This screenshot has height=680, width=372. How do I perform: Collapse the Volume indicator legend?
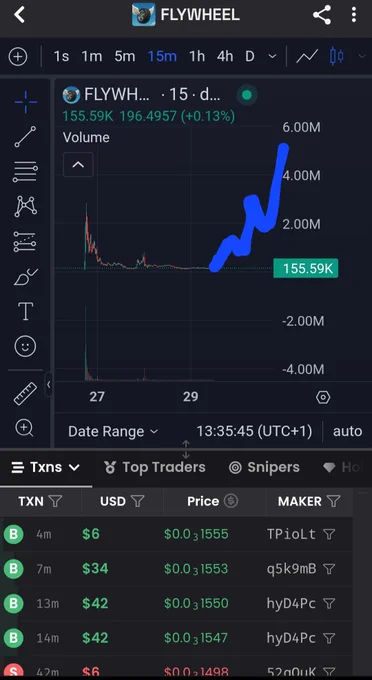tap(78, 165)
